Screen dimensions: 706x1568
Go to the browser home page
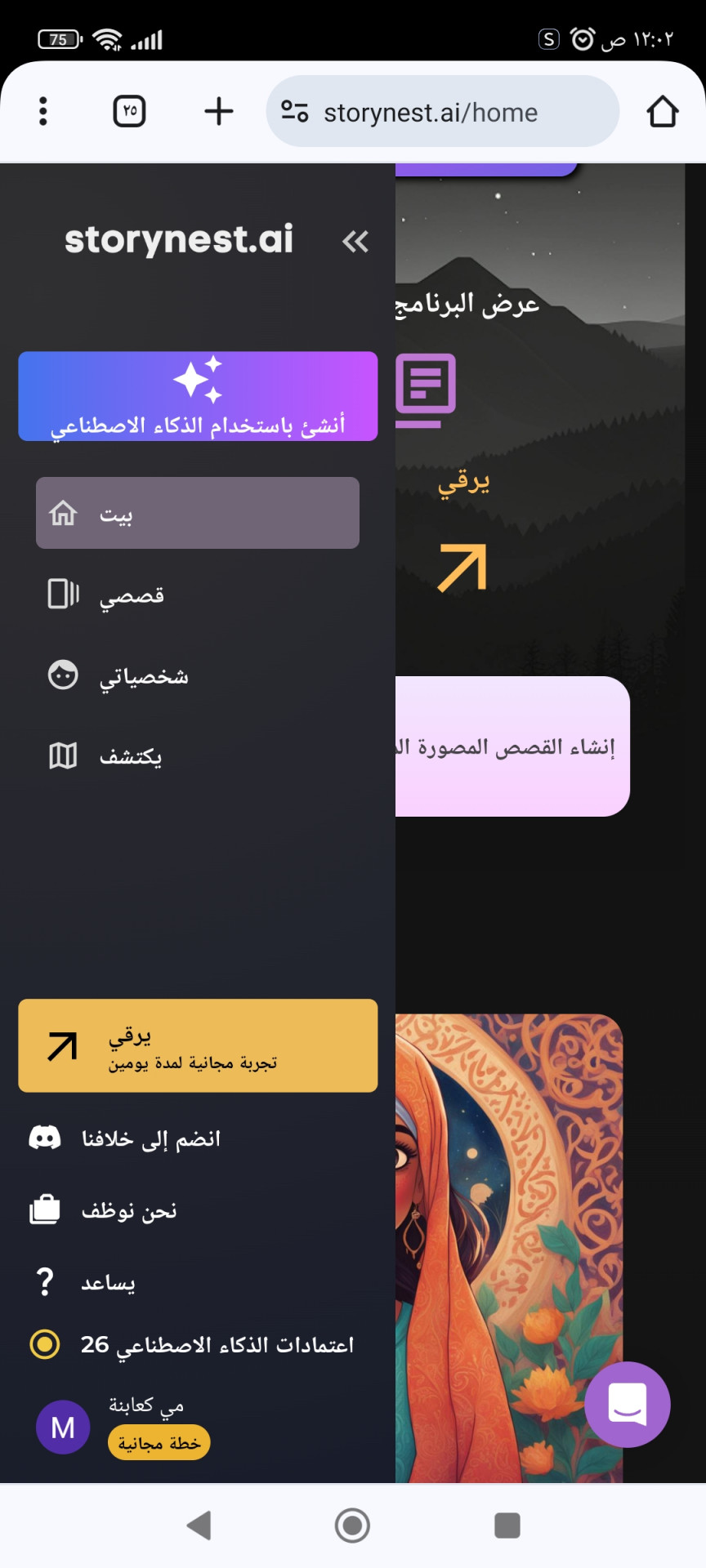click(662, 112)
